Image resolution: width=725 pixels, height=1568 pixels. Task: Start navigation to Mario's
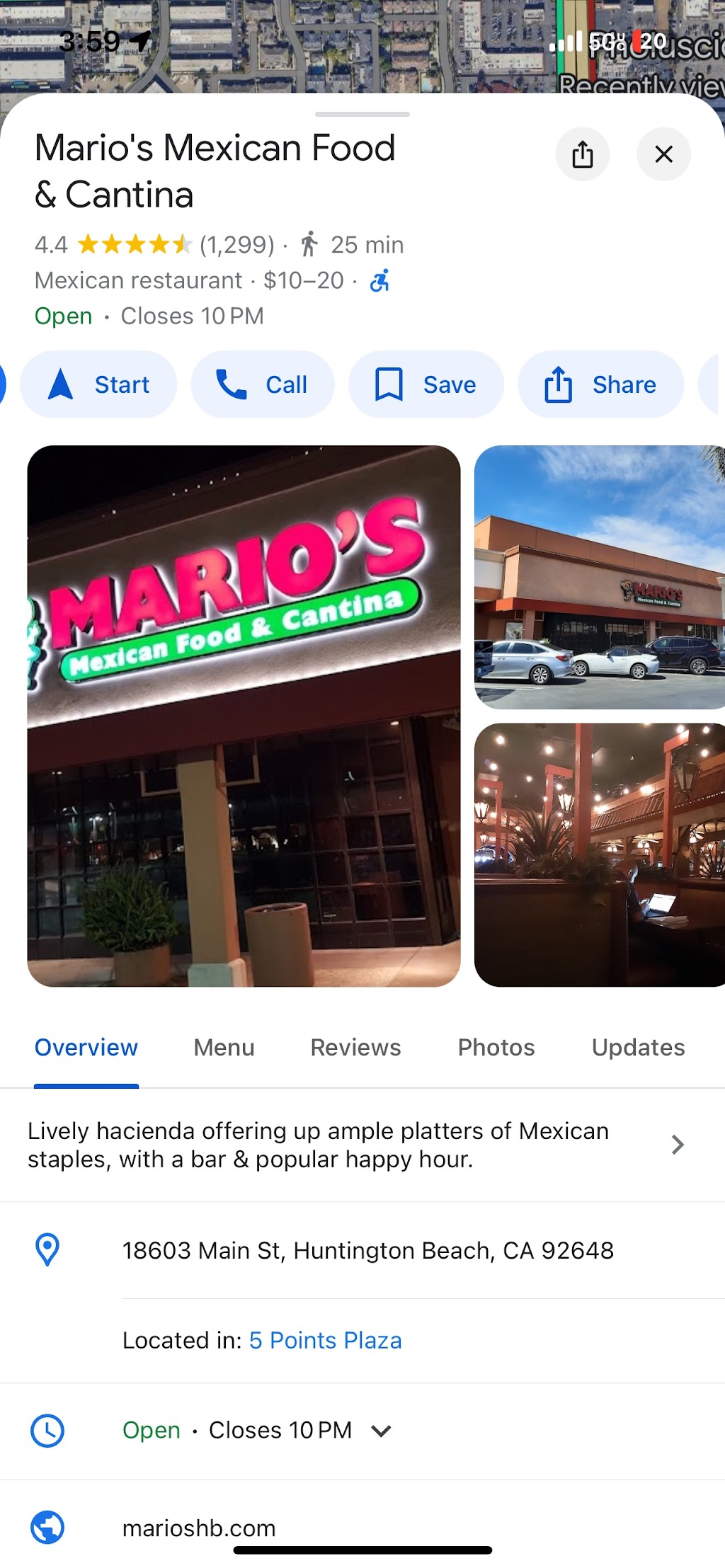(x=98, y=384)
